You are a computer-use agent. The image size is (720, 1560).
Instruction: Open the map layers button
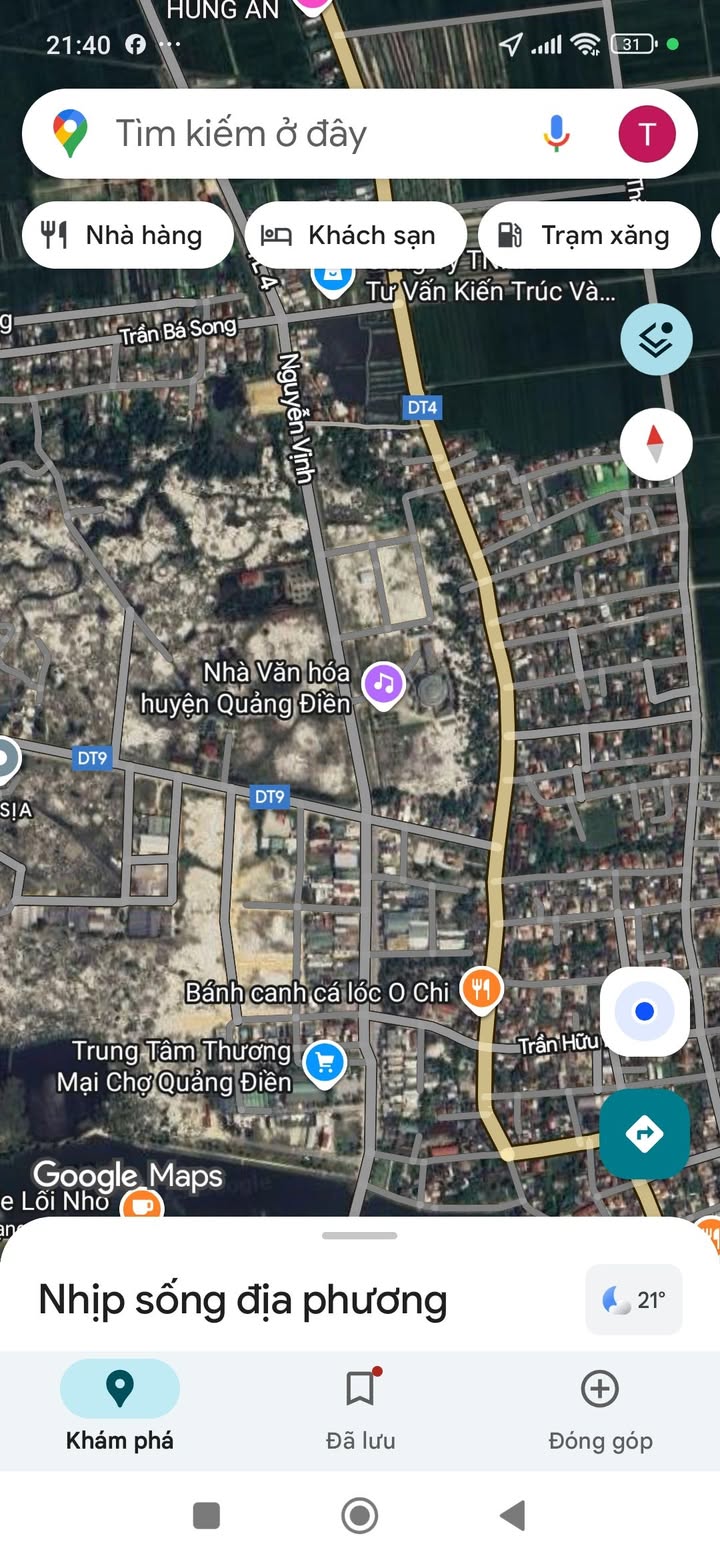tap(656, 340)
